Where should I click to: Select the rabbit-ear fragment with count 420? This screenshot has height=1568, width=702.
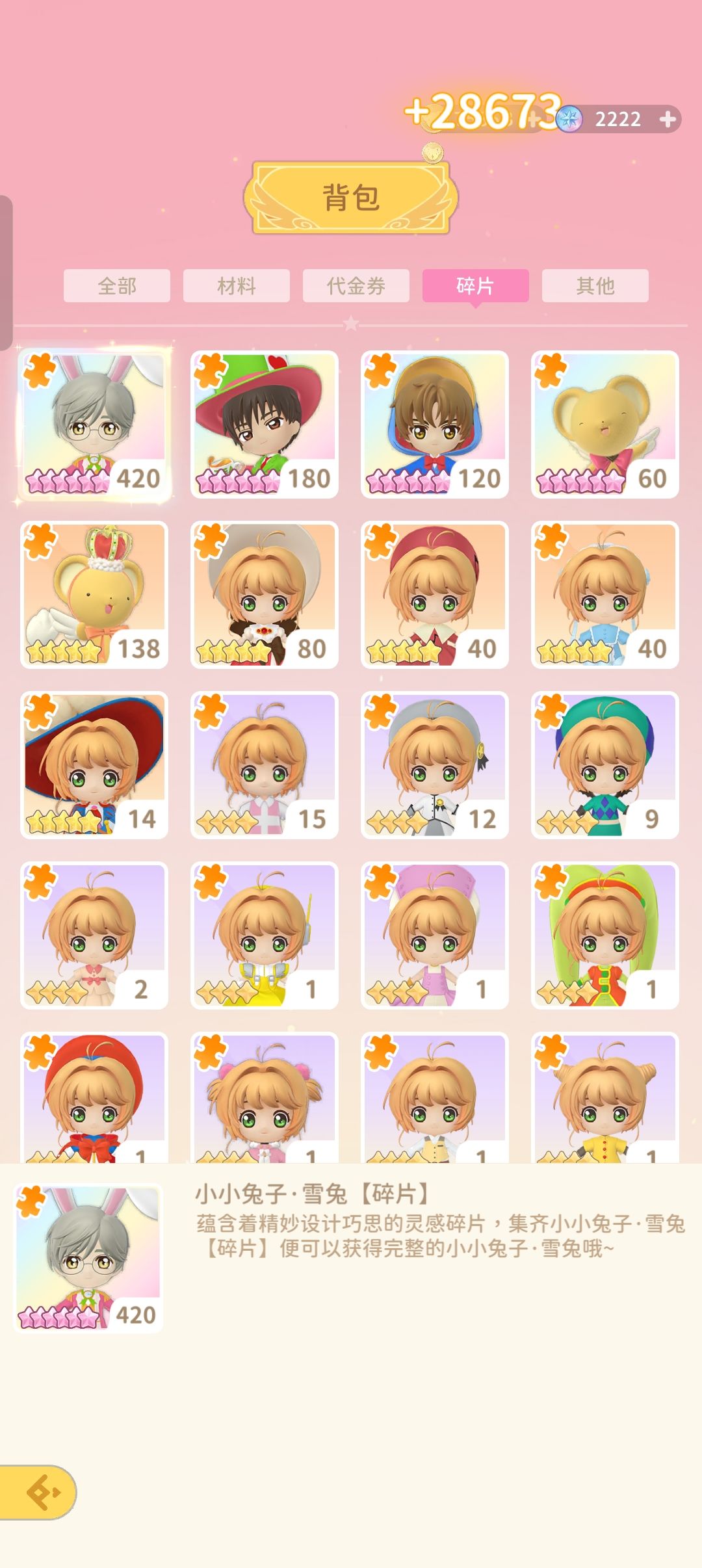pyautogui.click(x=94, y=425)
